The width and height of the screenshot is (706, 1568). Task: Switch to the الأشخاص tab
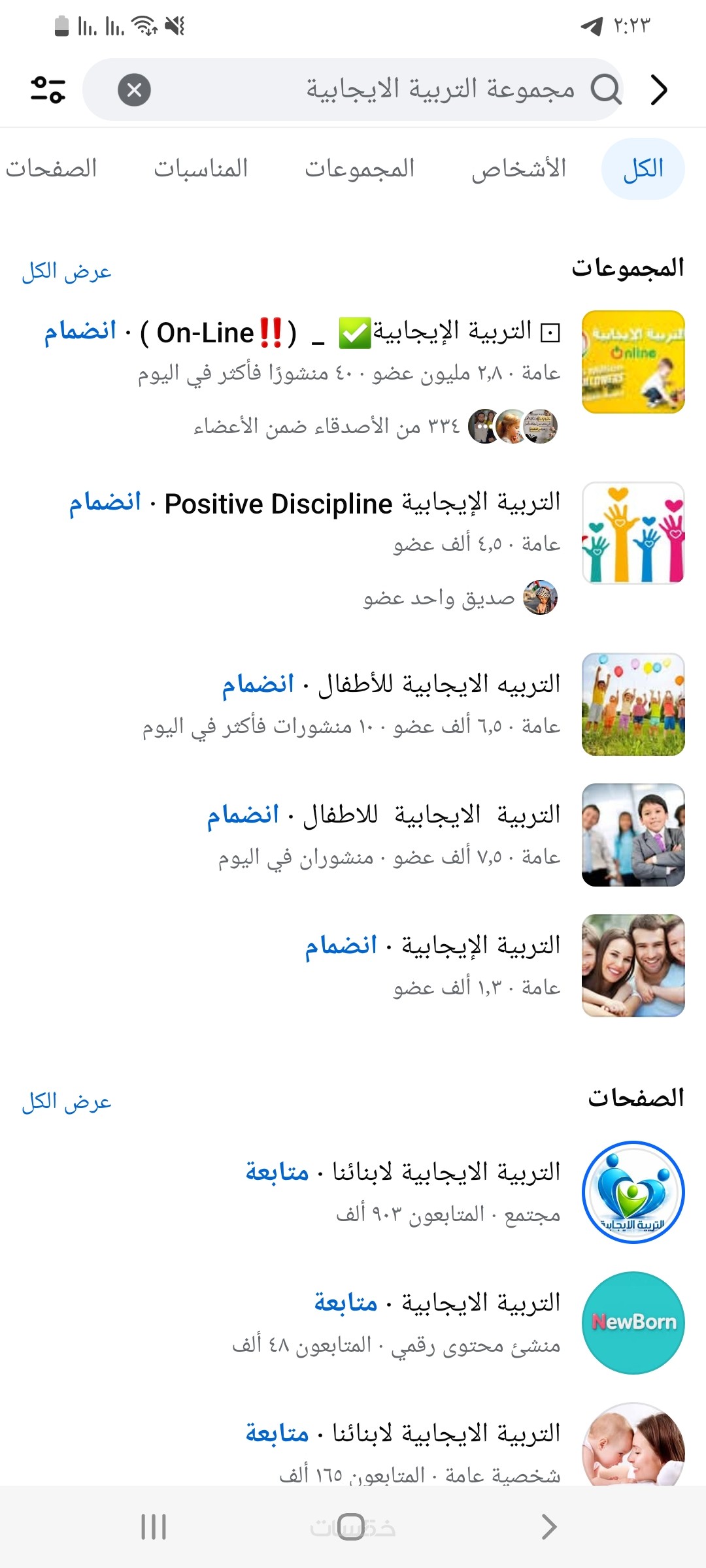pyautogui.click(x=519, y=169)
